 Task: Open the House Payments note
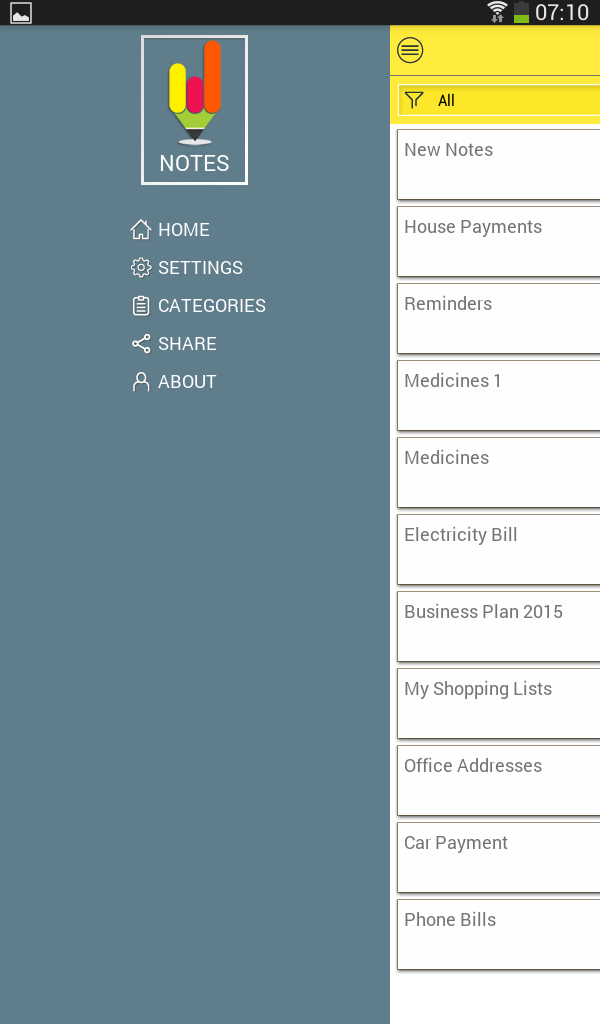point(499,242)
